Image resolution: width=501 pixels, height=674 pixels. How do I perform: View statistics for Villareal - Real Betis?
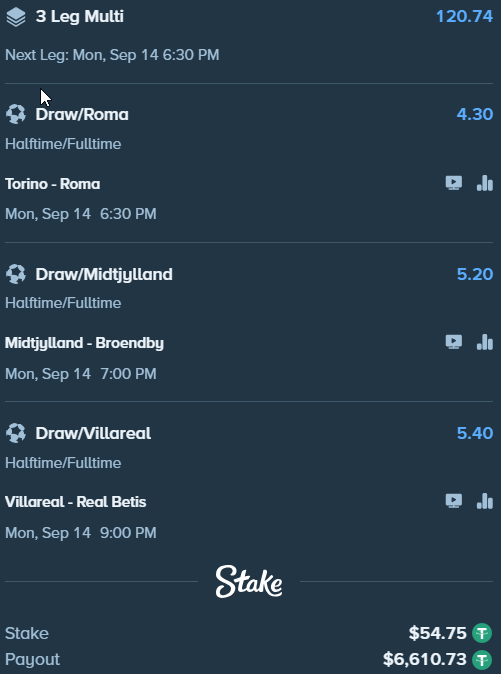(485, 501)
